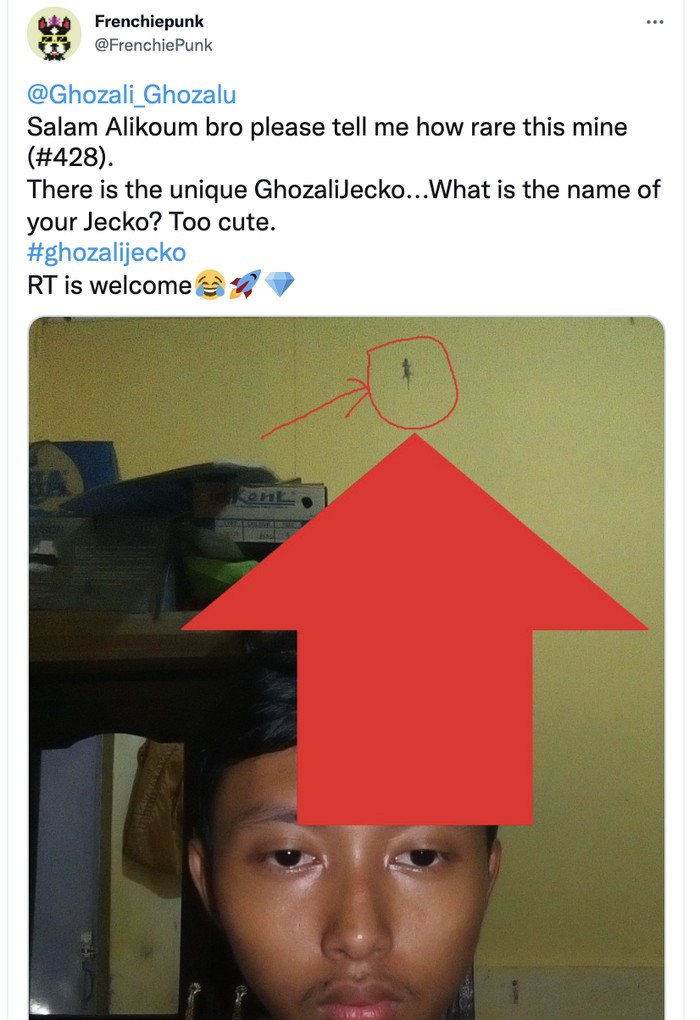Open Frenchiepunk's profile avatar
This screenshot has height=1020, width=700.
pyautogui.click(x=53, y=33)
